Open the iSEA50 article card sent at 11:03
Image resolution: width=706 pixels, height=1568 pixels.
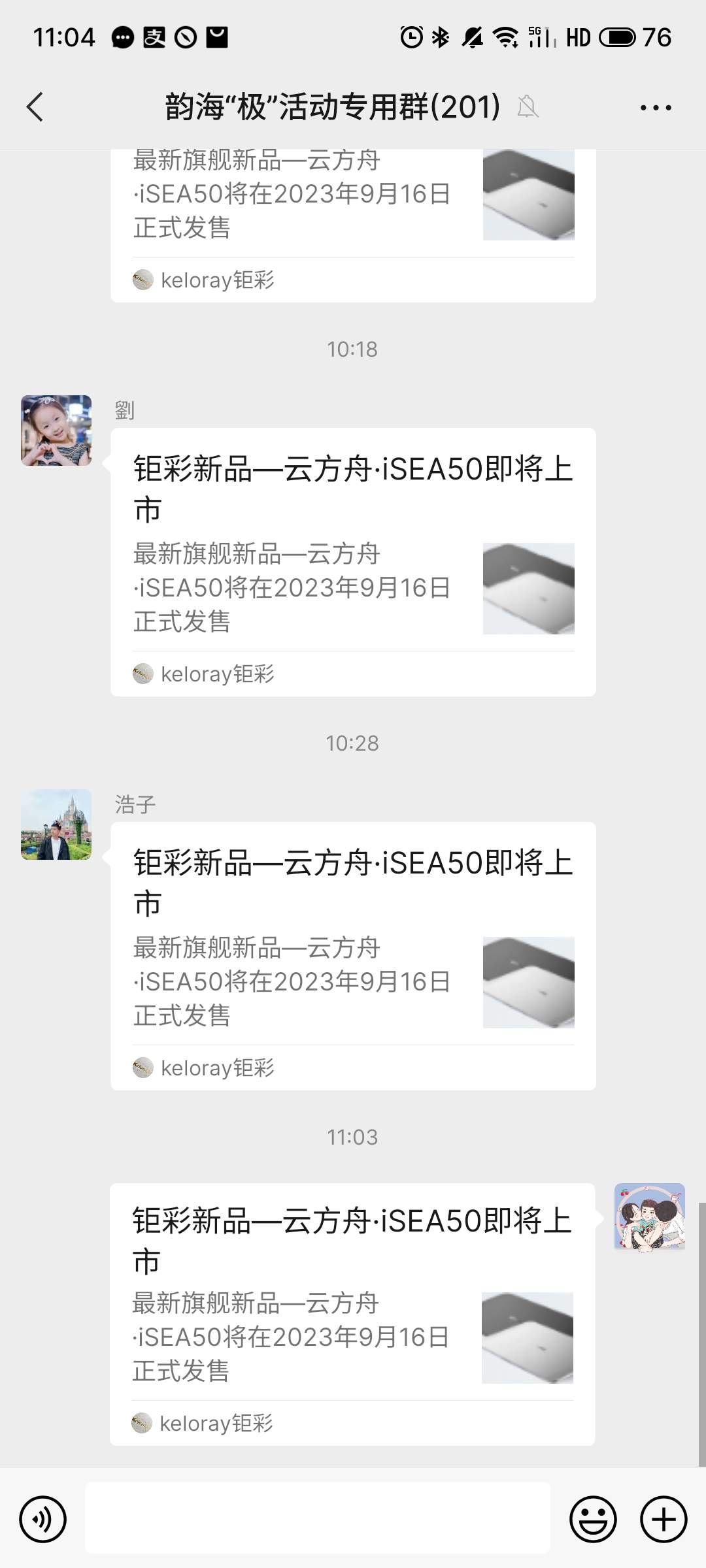pos(352,1313)
